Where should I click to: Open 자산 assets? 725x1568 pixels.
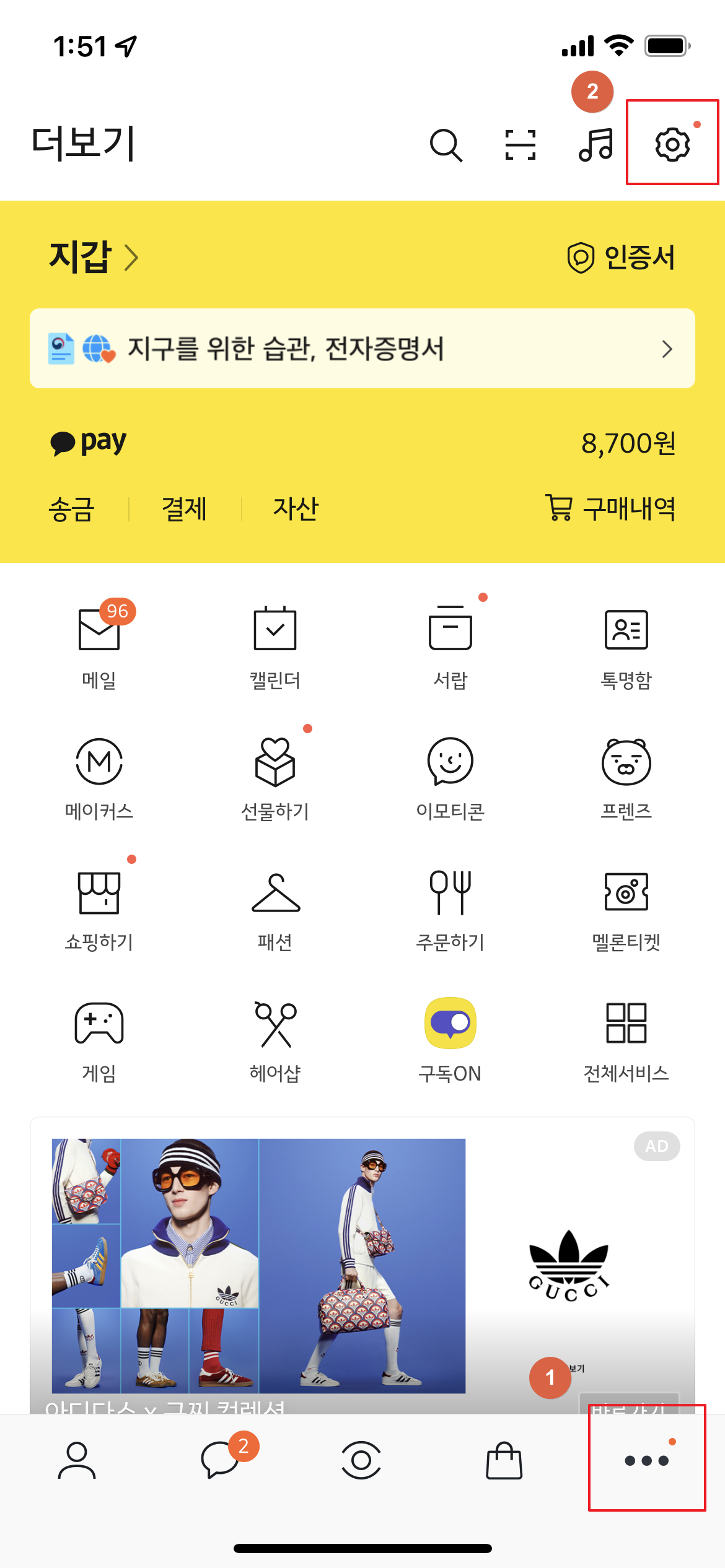296,509
